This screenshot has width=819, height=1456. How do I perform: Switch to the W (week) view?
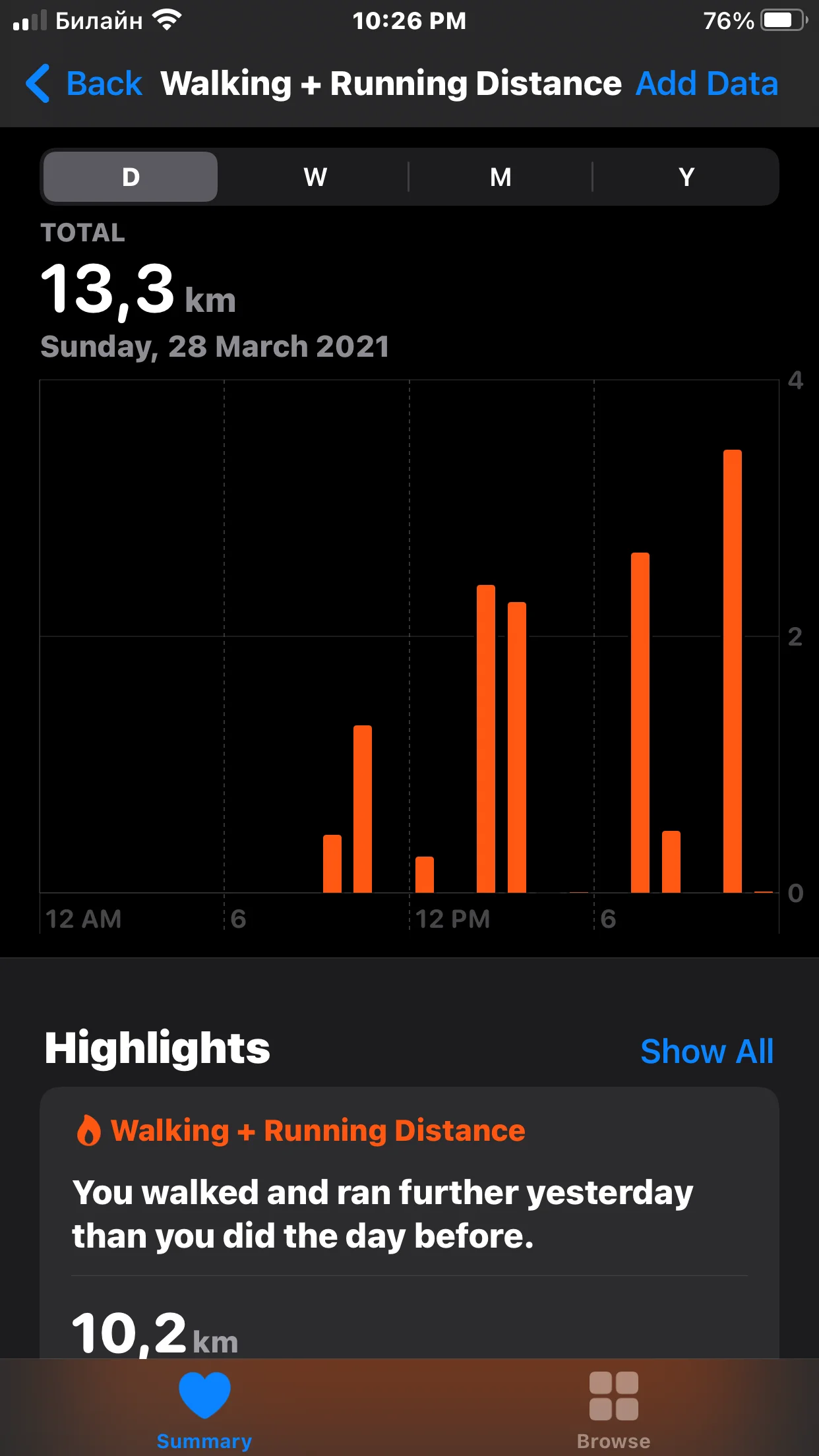(x=315, y=177)
